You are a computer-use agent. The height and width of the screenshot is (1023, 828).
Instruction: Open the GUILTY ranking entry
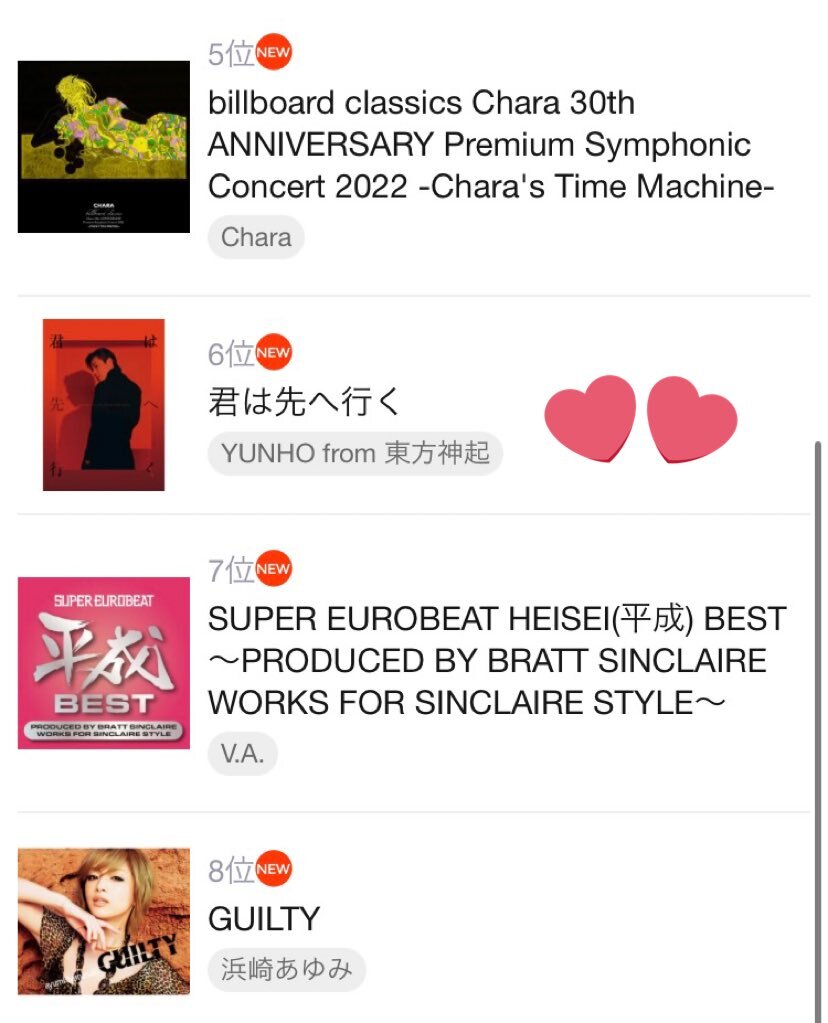[x=264, y=918]
